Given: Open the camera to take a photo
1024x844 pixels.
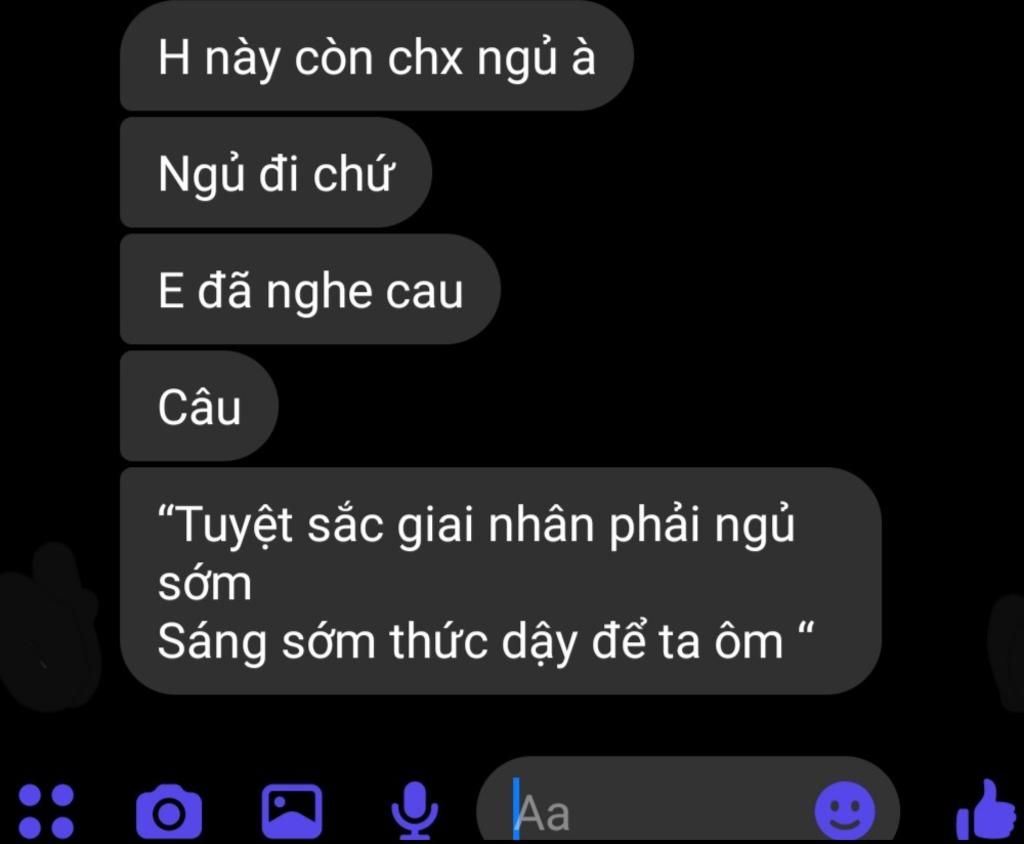Looking at the screenshot, I should pyautogui.click(x=168, y=811).
